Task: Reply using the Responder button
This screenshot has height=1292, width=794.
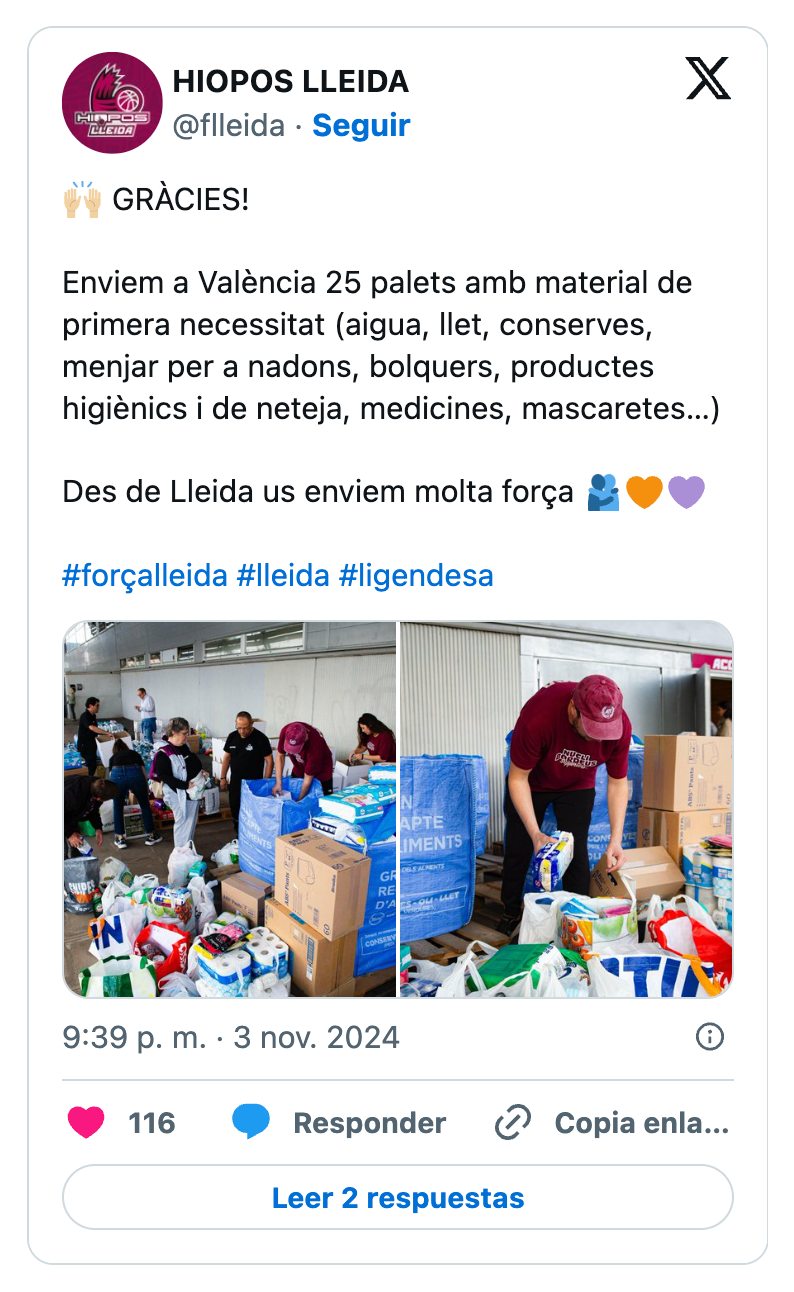Action: point(339,1123)
